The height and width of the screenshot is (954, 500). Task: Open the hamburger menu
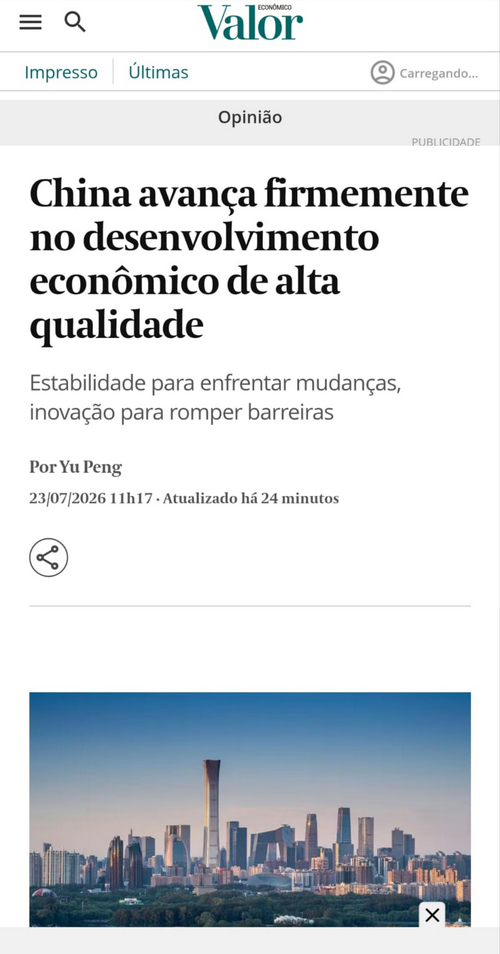coord(30,23)
